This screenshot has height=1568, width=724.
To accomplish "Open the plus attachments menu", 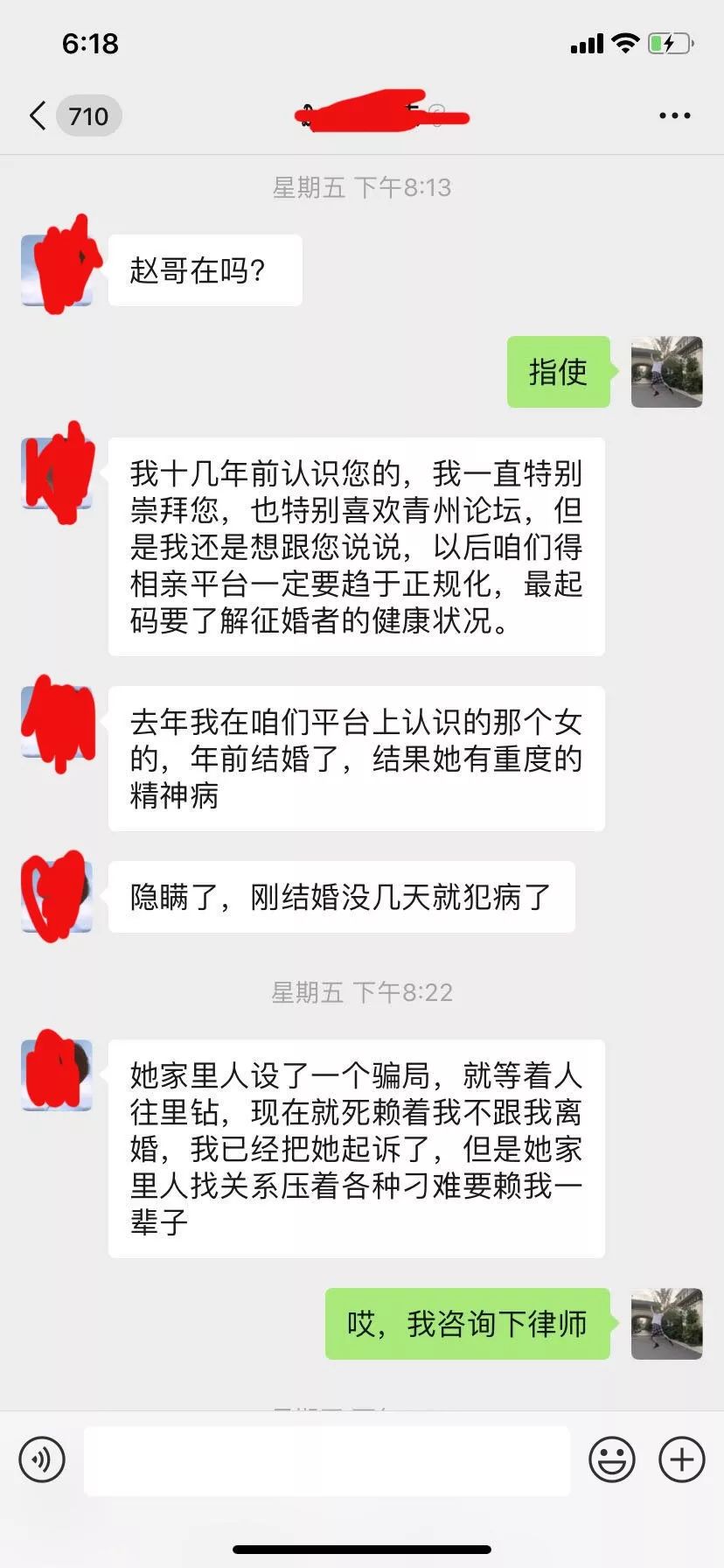I will [681, 1459].
